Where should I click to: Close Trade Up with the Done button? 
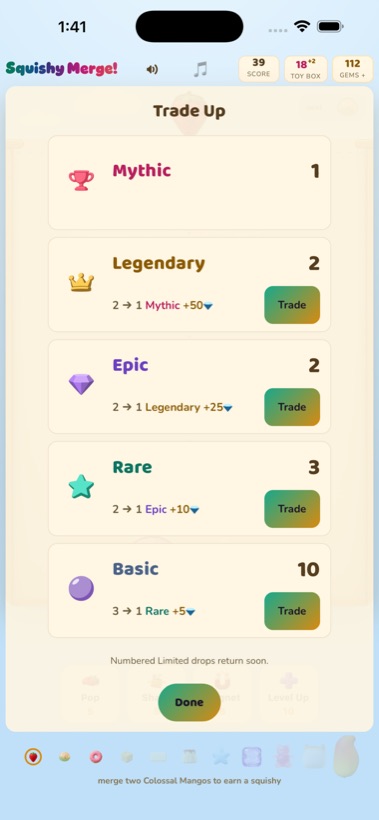pyautogui.click(x=189, y=702)
